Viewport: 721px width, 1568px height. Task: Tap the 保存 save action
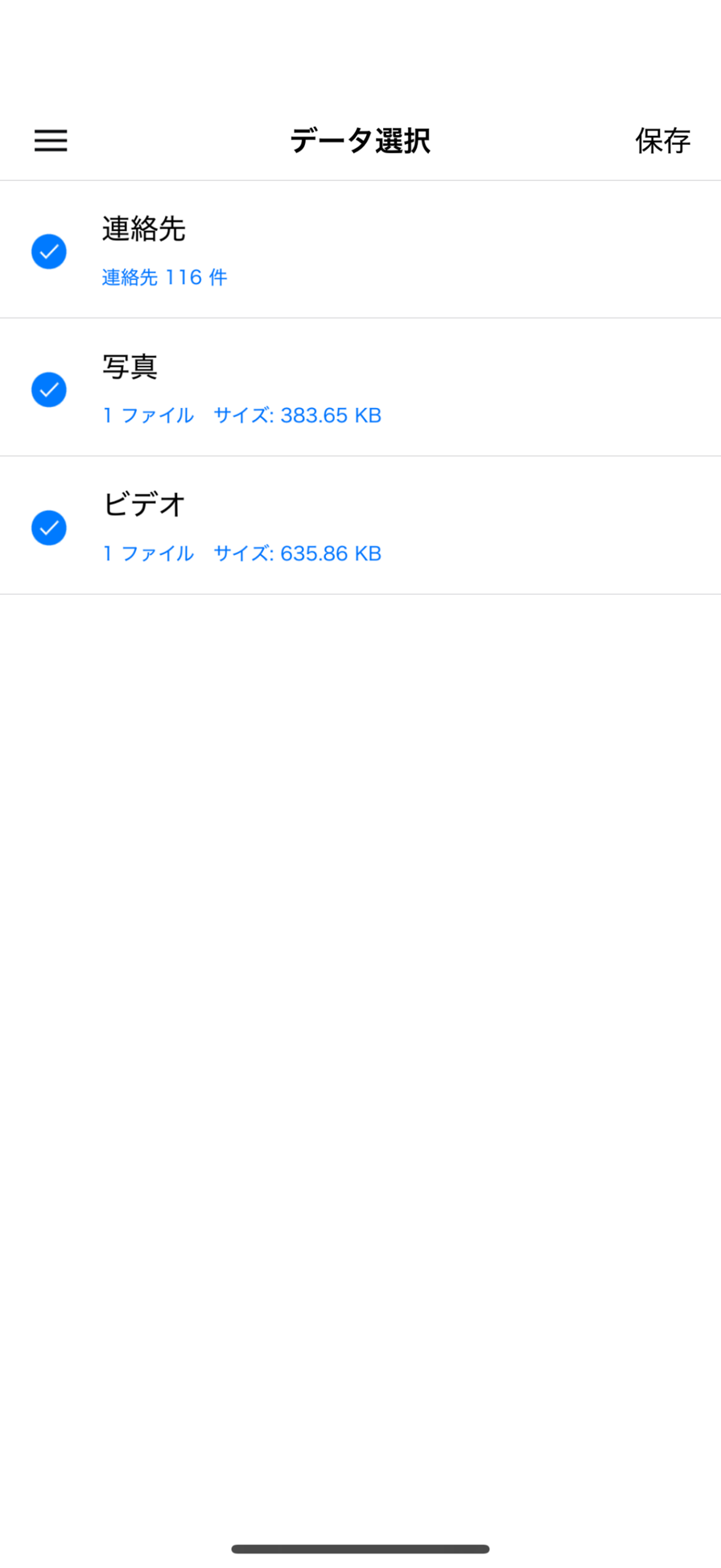point(663,141)
